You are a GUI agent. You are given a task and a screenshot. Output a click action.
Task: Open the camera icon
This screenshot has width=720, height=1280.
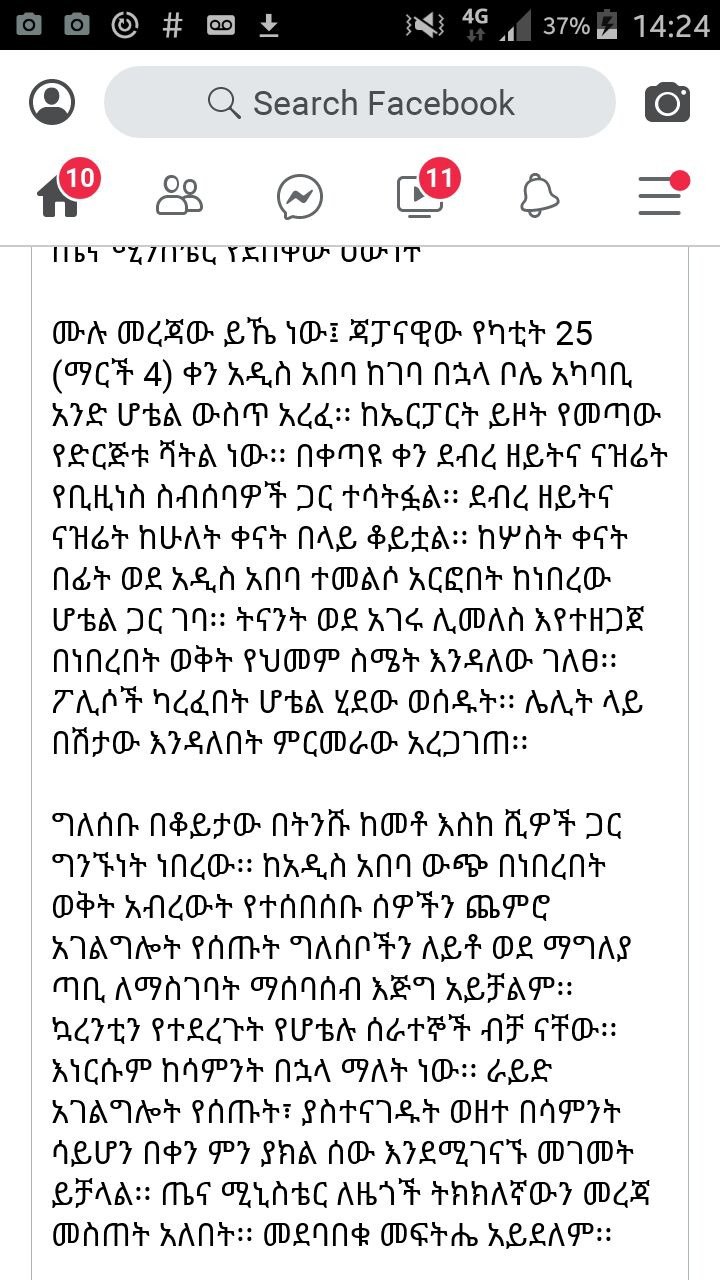(667, 102)
